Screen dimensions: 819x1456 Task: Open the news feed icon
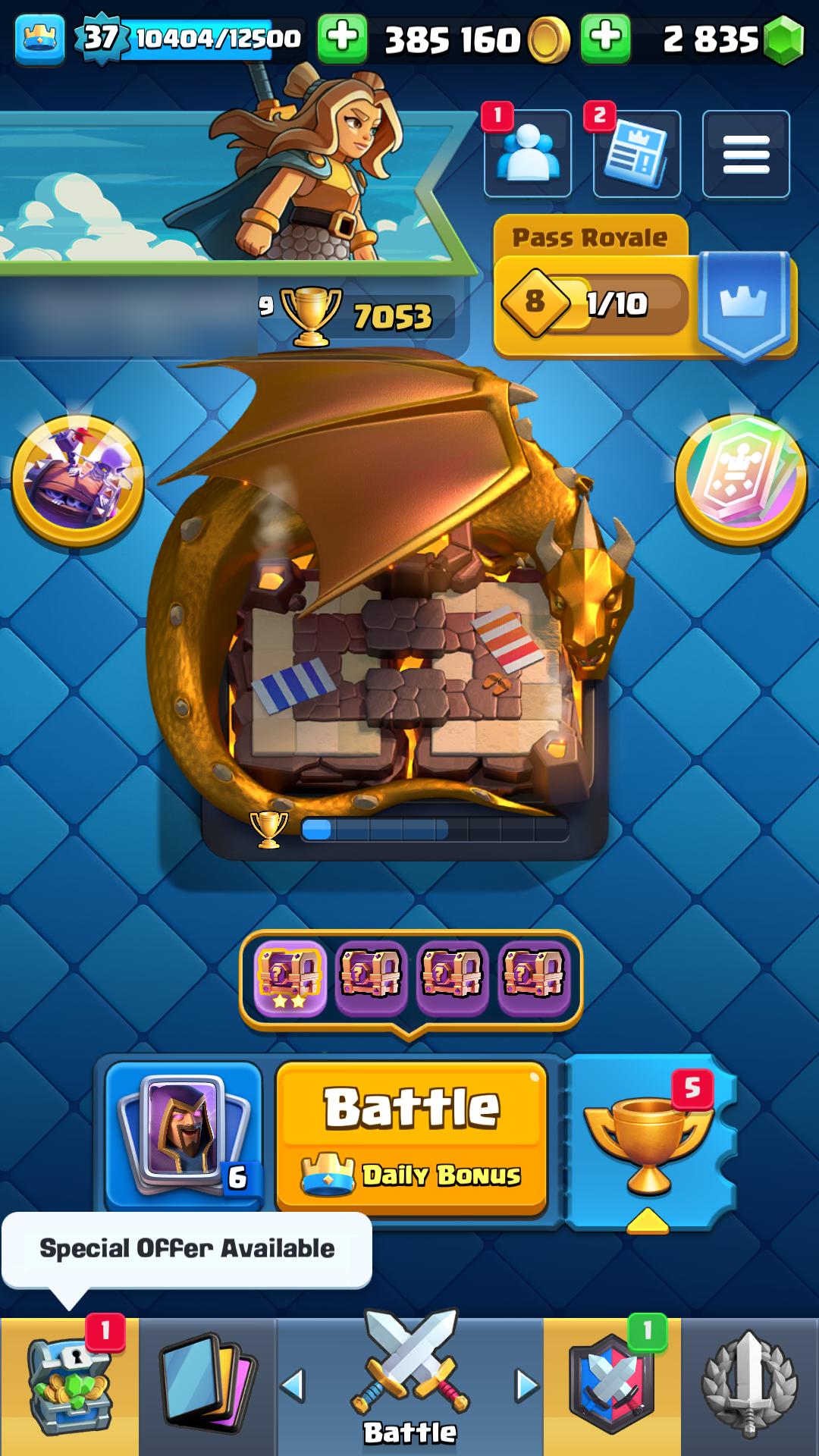pos(637,154)
